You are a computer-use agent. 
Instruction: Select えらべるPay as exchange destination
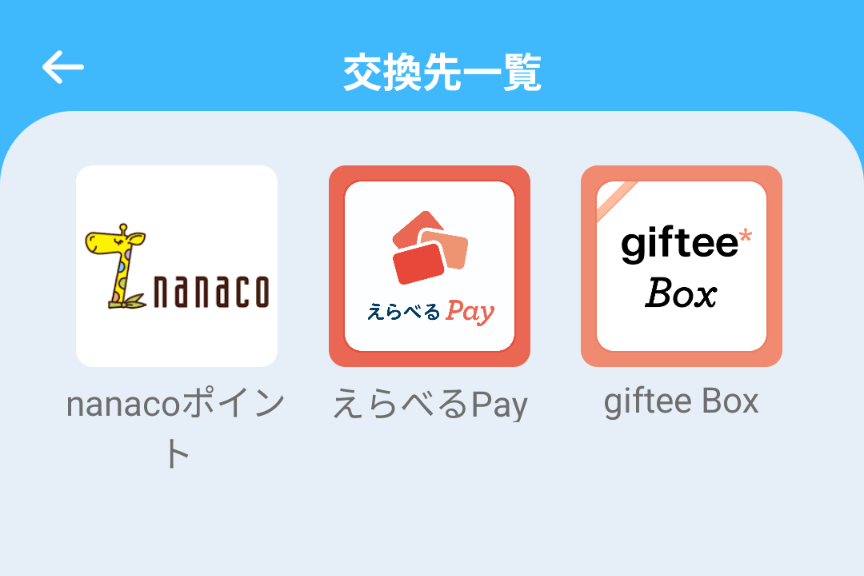[x=429, y=266]
